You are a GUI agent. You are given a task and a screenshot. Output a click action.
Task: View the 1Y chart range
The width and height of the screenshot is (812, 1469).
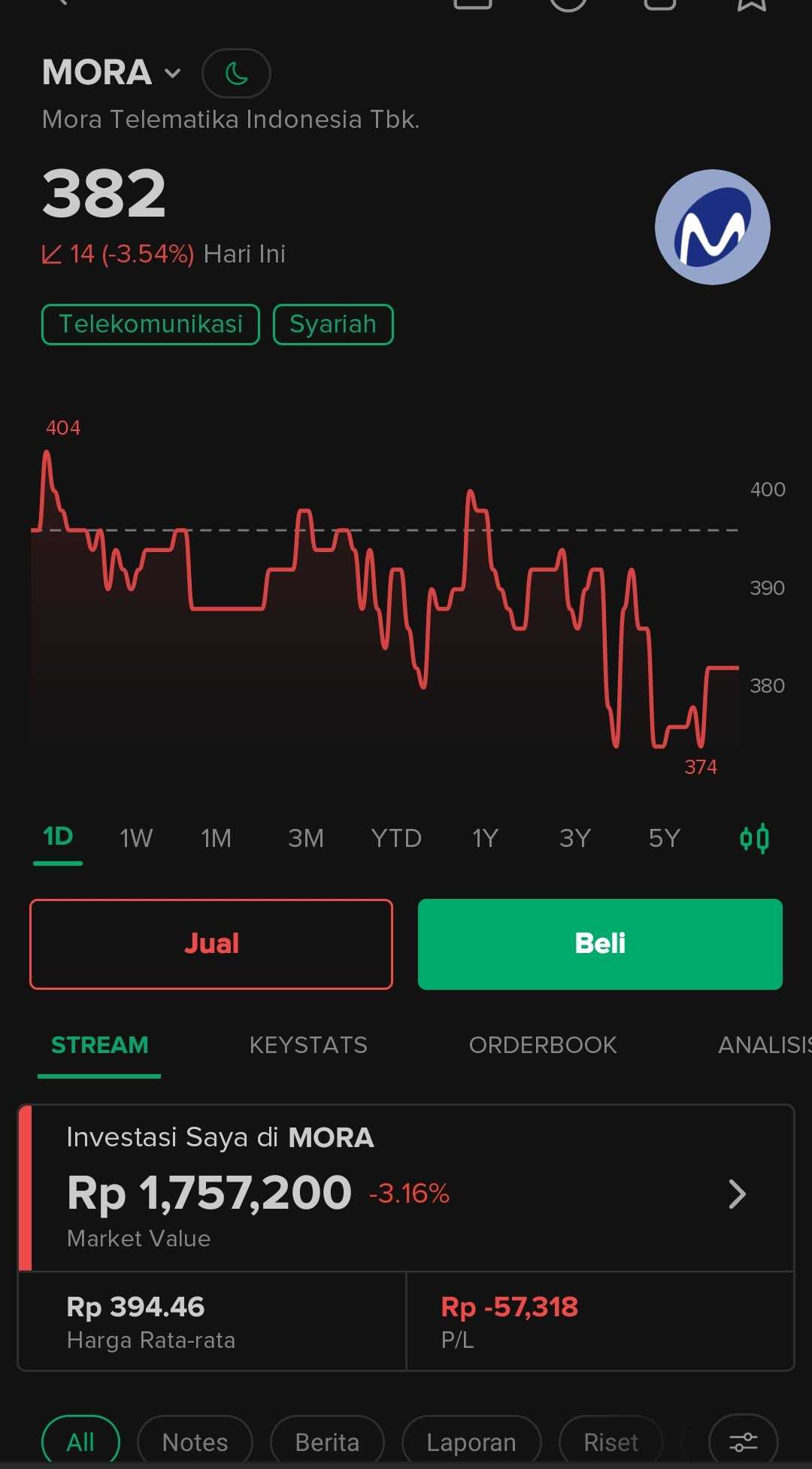[x=486, y=838]
